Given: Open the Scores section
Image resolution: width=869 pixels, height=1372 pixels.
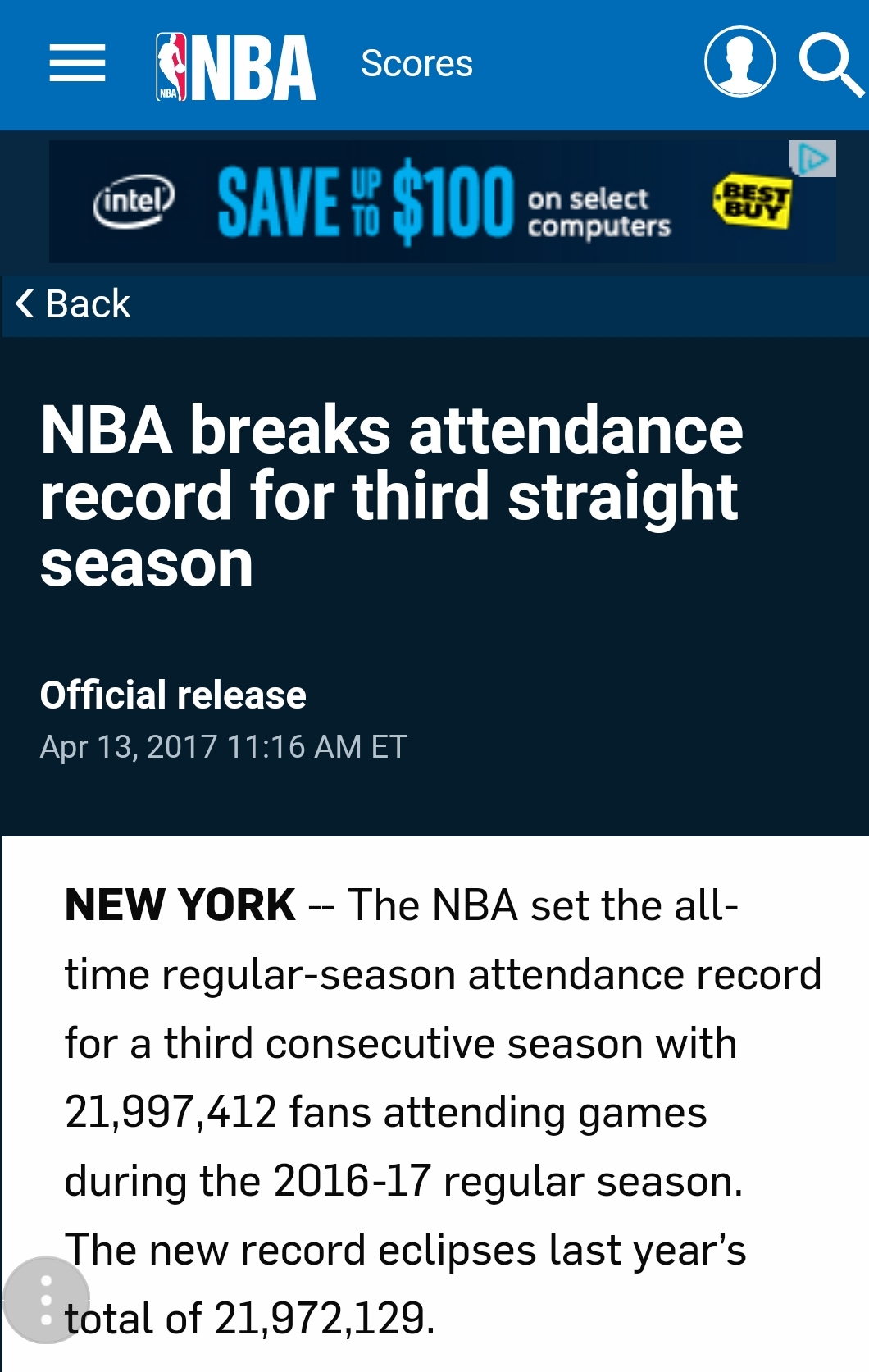Looking at the screenshot, I should click(x=416, y=64).
